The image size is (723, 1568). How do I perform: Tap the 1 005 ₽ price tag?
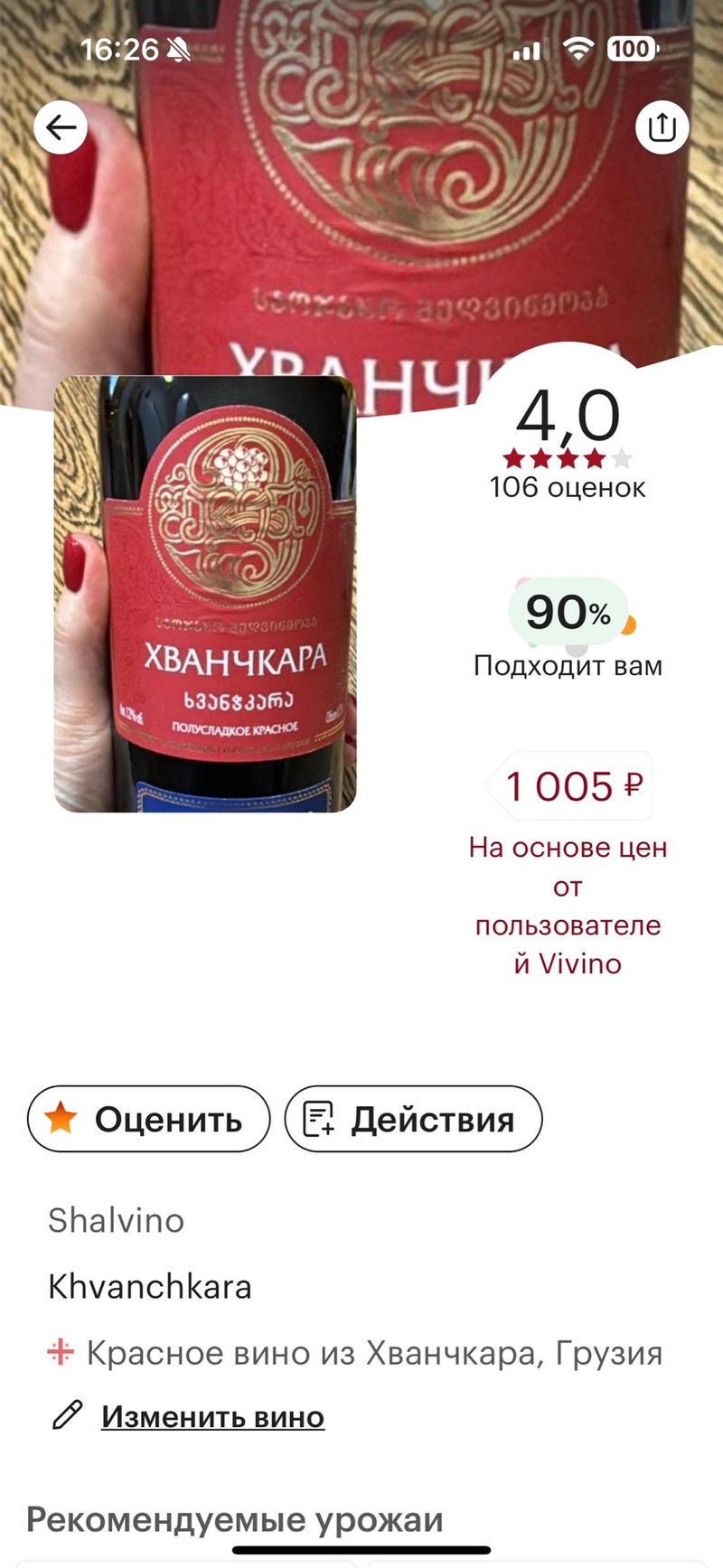coord(571,786)
